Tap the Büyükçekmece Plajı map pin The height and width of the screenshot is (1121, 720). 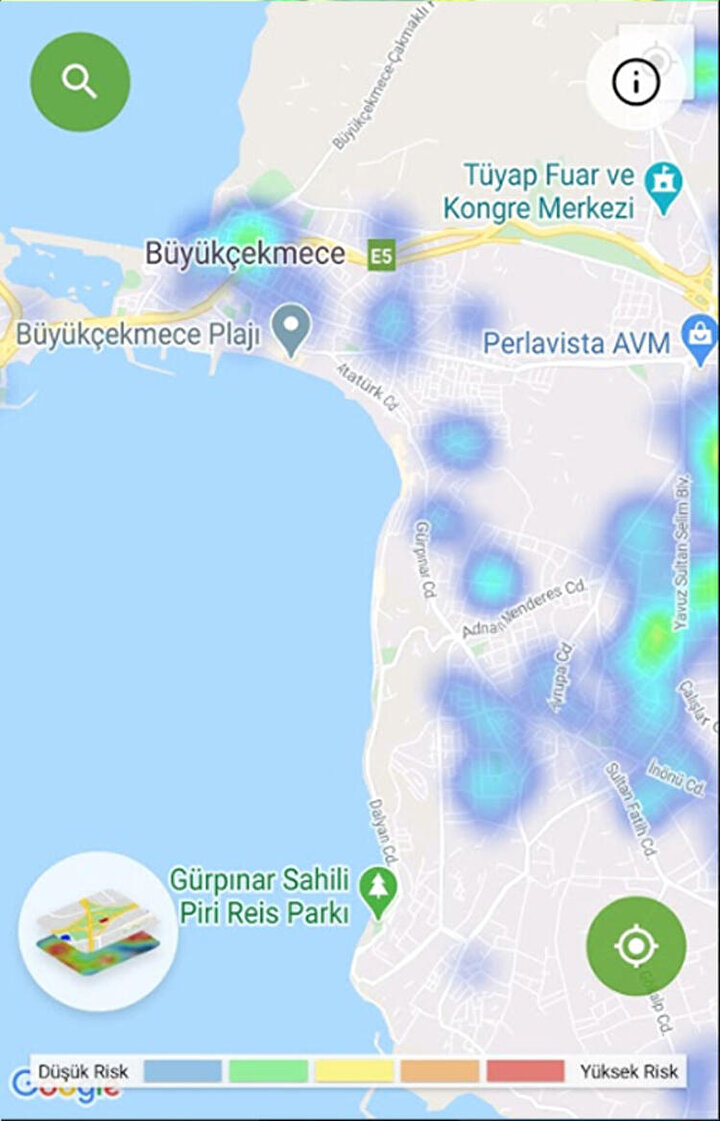(x=291, y=329)
